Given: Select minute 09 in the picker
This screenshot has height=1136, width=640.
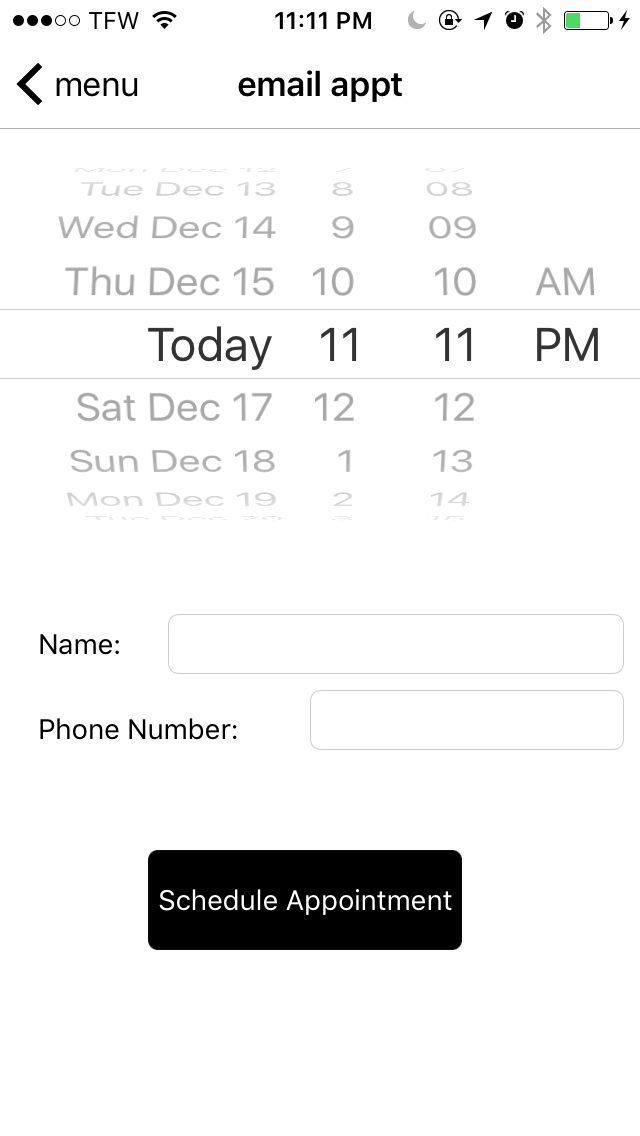Looking at the screenshot, I should click(x=452, y=227).
